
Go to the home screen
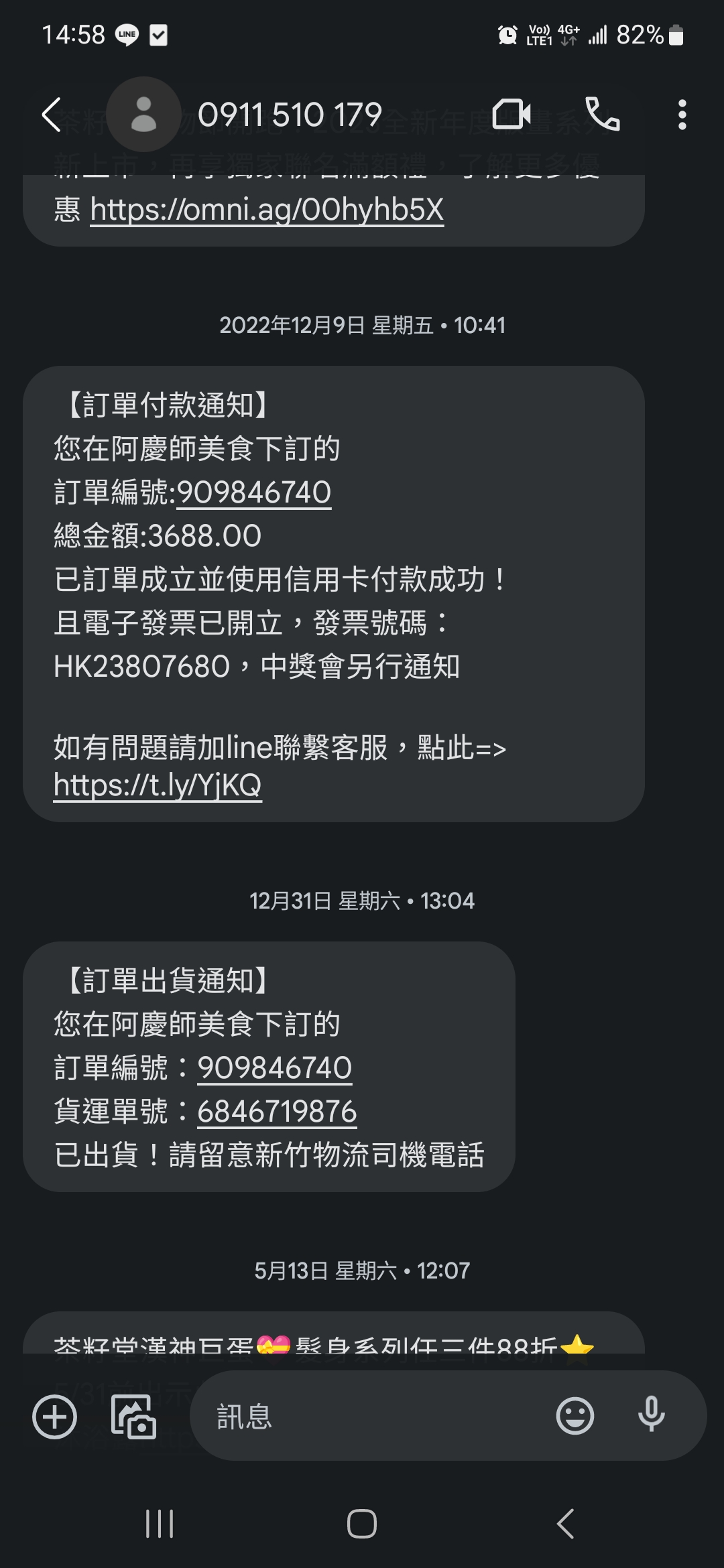(362, 1524)
